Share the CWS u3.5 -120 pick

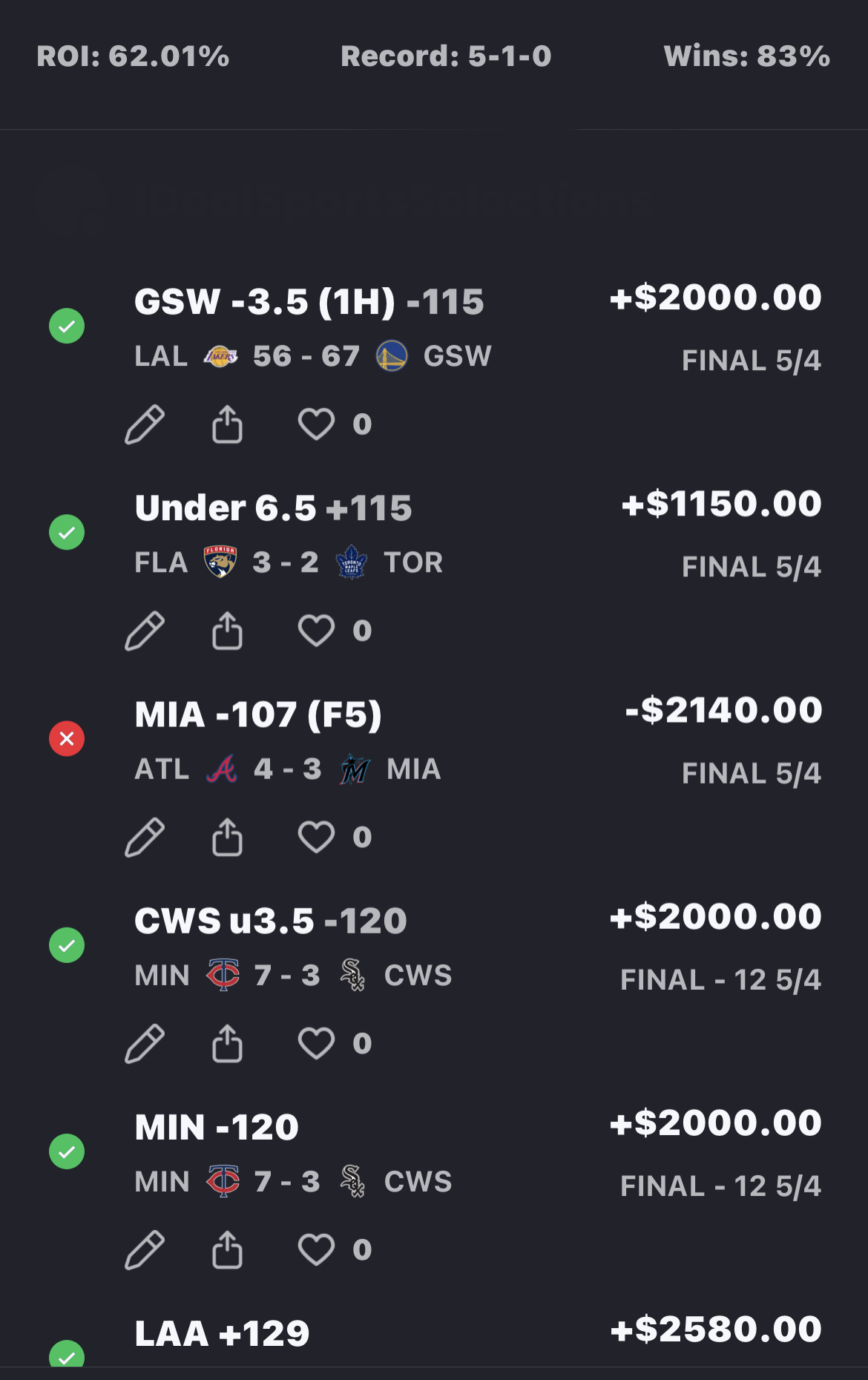tap(227, 1044)
